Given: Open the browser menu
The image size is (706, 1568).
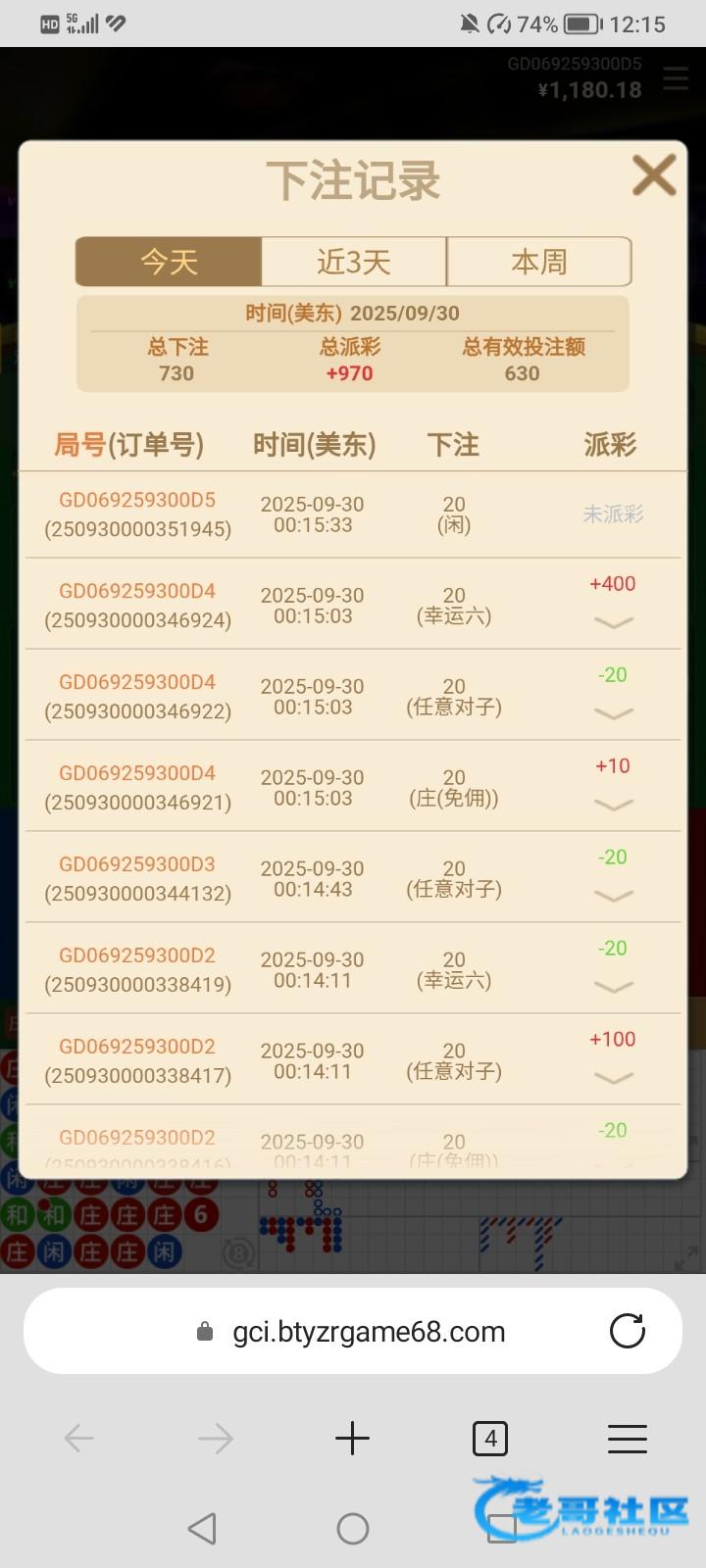Looking at the screenshot, I should pyautogui.click(x=627, y=1439).
